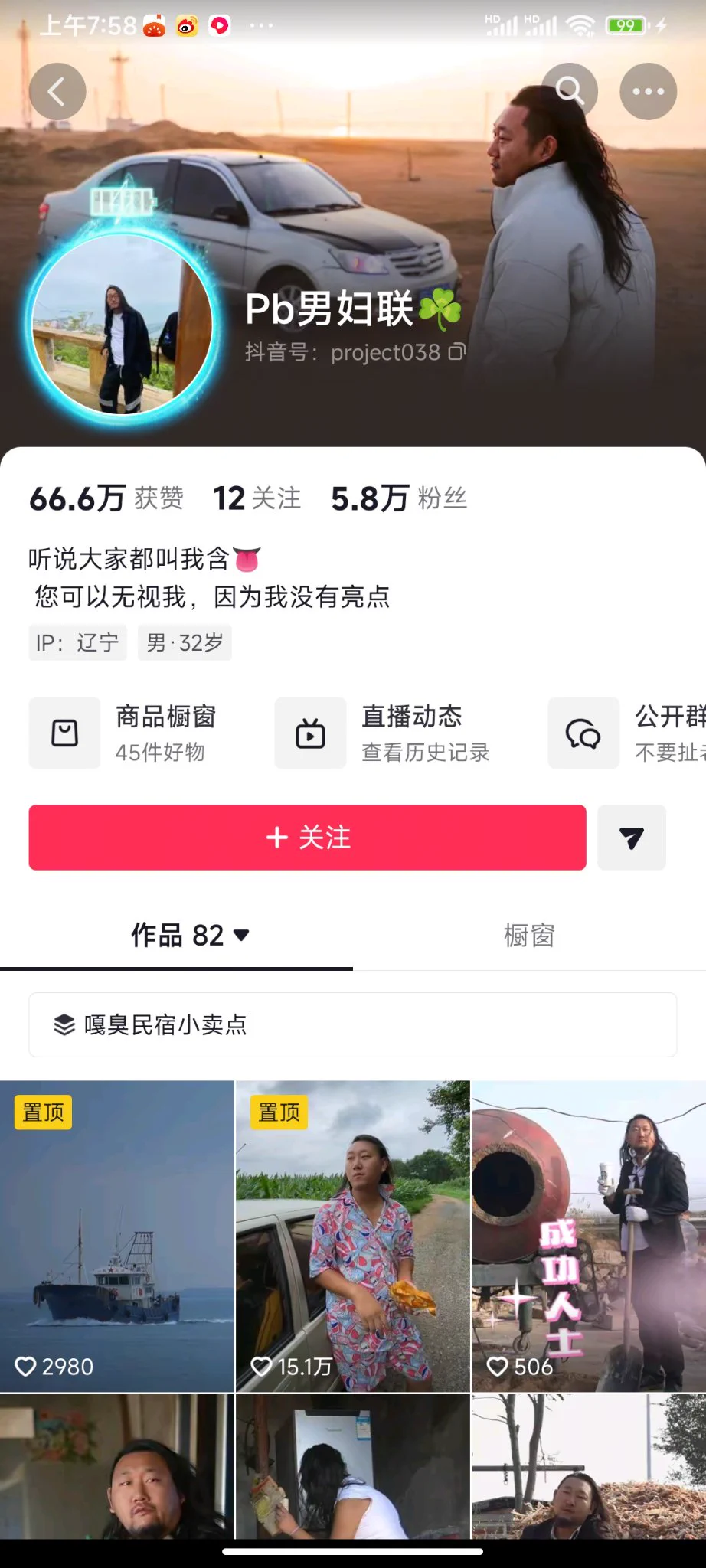Click the 男·32岁 info tag
The image size is (706, 1568).
click(x=184, y=642)
